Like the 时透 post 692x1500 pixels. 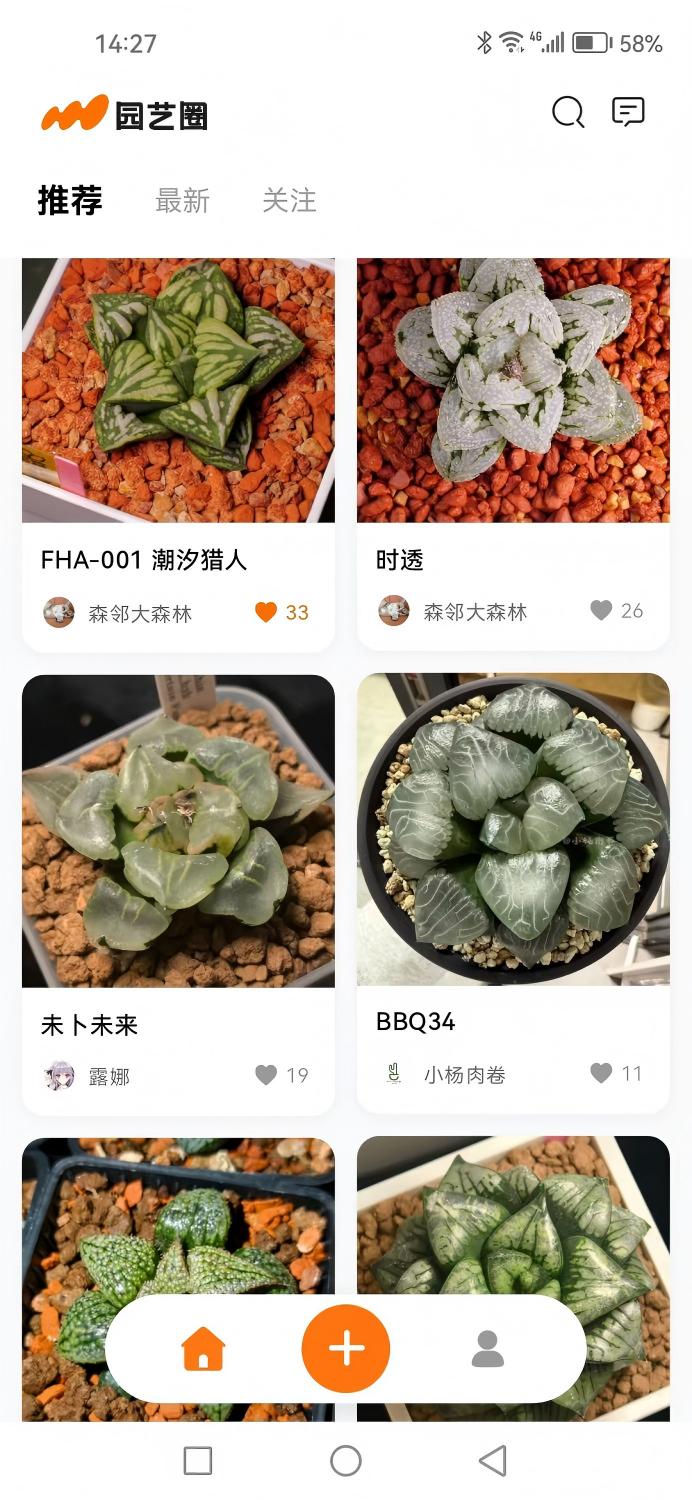pyautogui.click(x=601, y=610)
